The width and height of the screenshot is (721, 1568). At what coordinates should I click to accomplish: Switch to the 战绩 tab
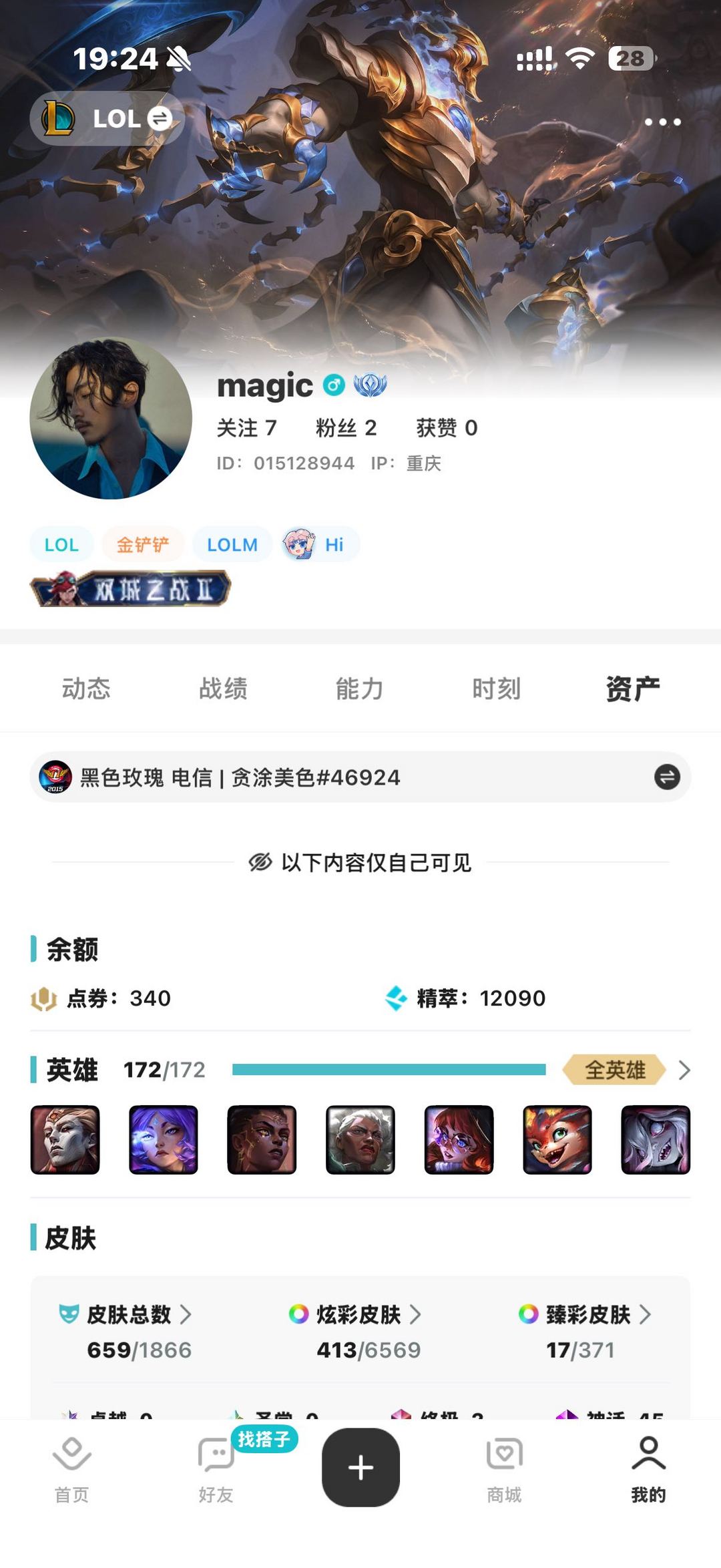pos(223,689)
